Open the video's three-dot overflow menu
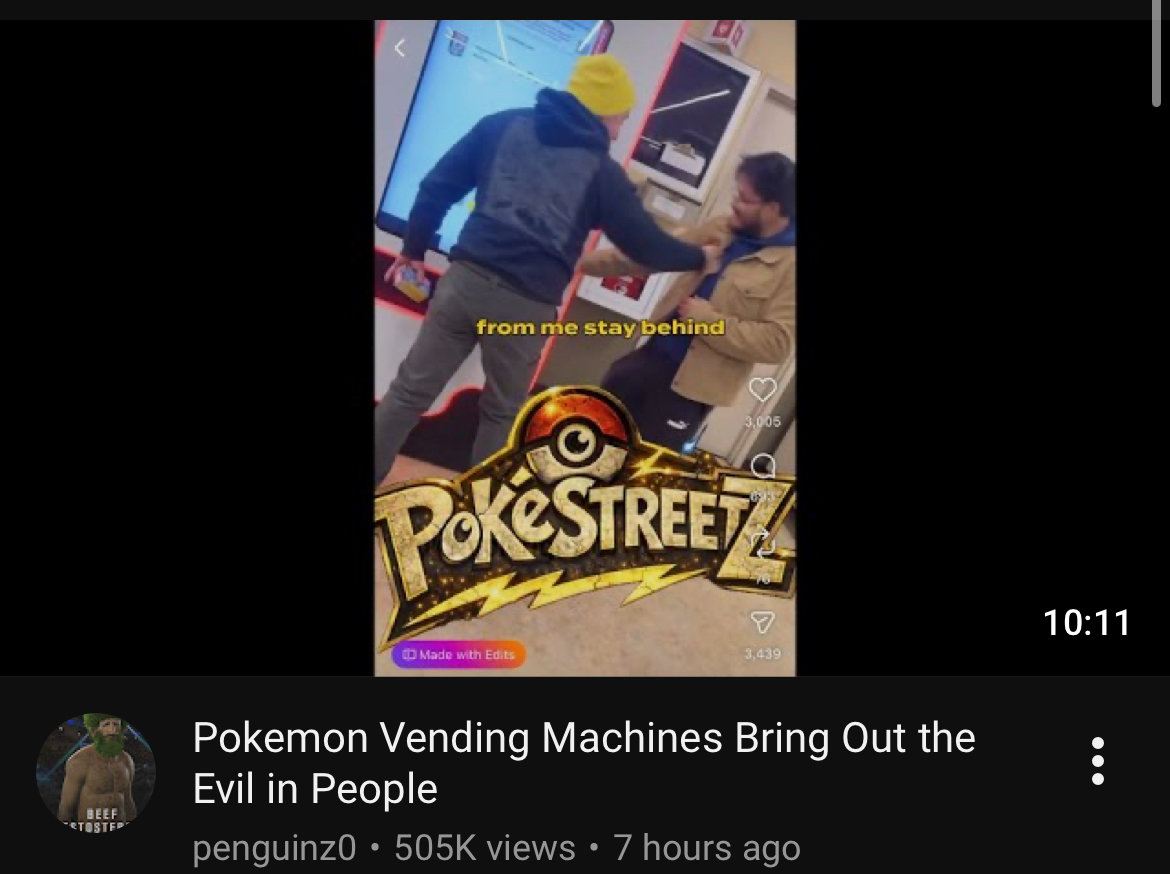 [x=1098, y=762]
